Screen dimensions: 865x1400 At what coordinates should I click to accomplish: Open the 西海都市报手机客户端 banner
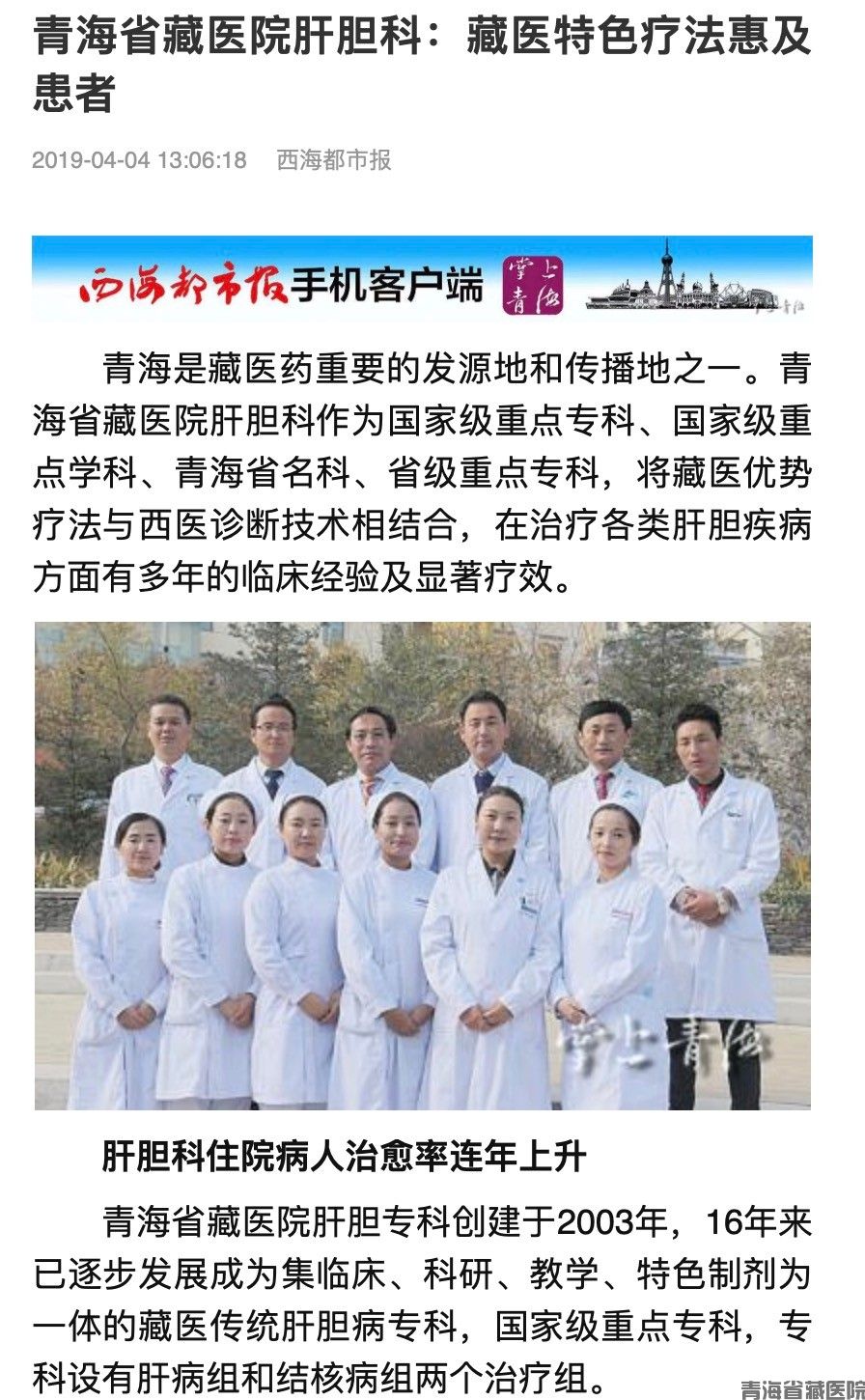pyautogui.click(x=422, y=281)
